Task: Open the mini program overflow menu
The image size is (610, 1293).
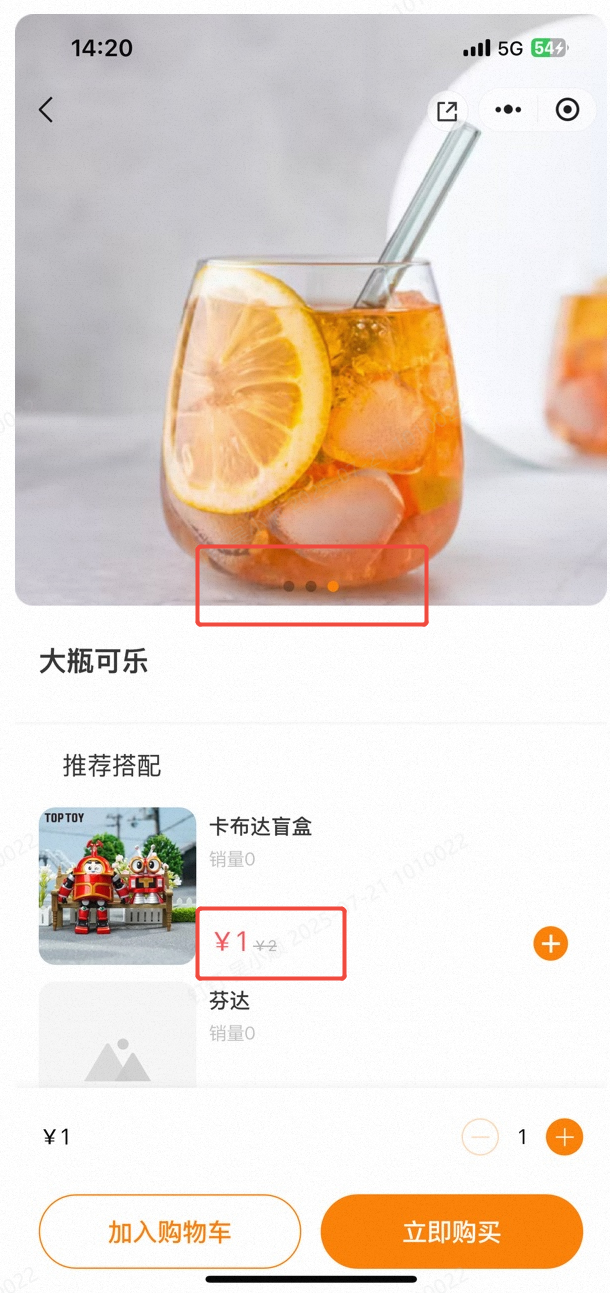Action: click(509, 110)
